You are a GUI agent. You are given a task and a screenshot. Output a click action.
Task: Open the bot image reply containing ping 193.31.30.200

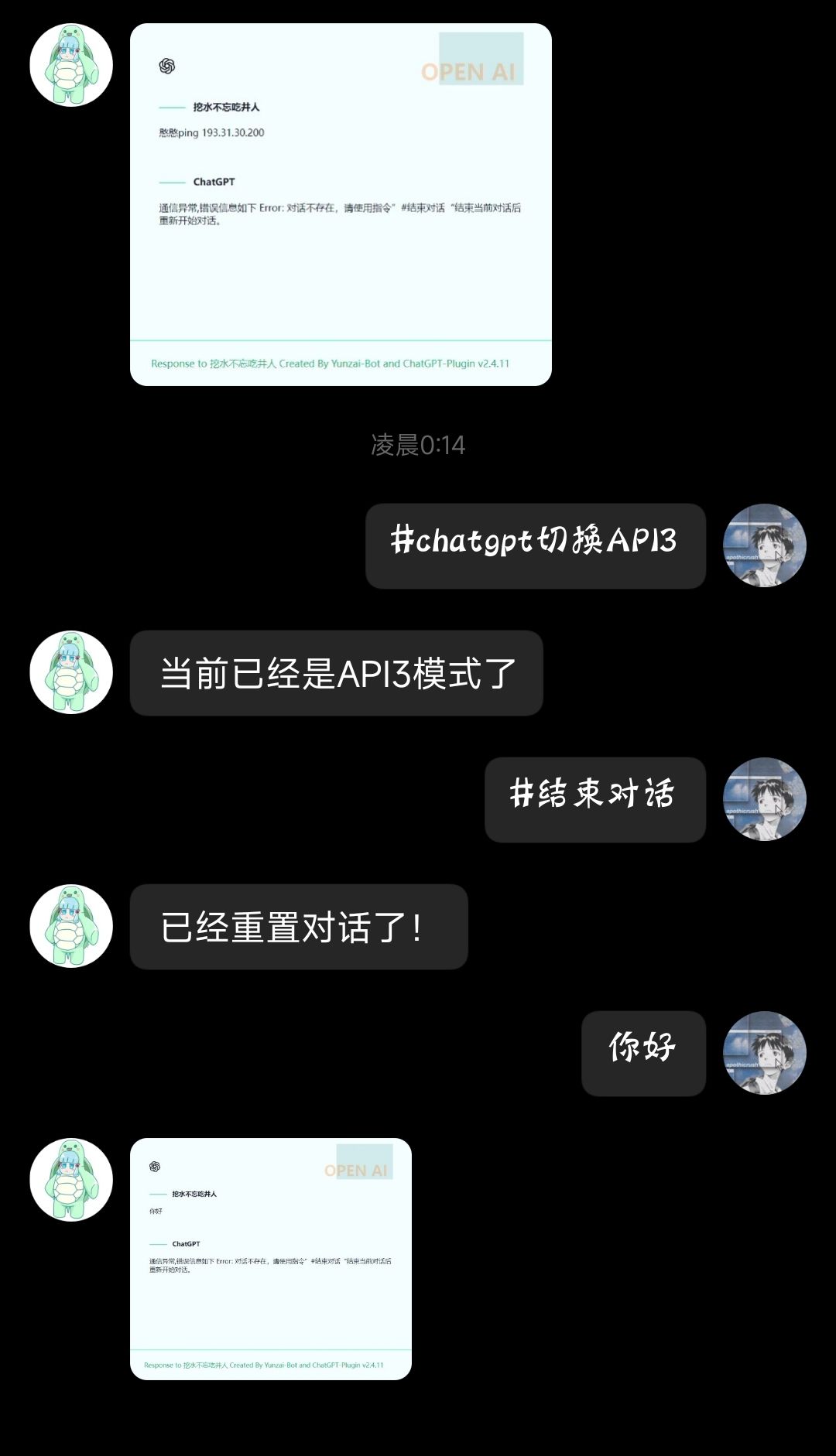pos(341,204)
